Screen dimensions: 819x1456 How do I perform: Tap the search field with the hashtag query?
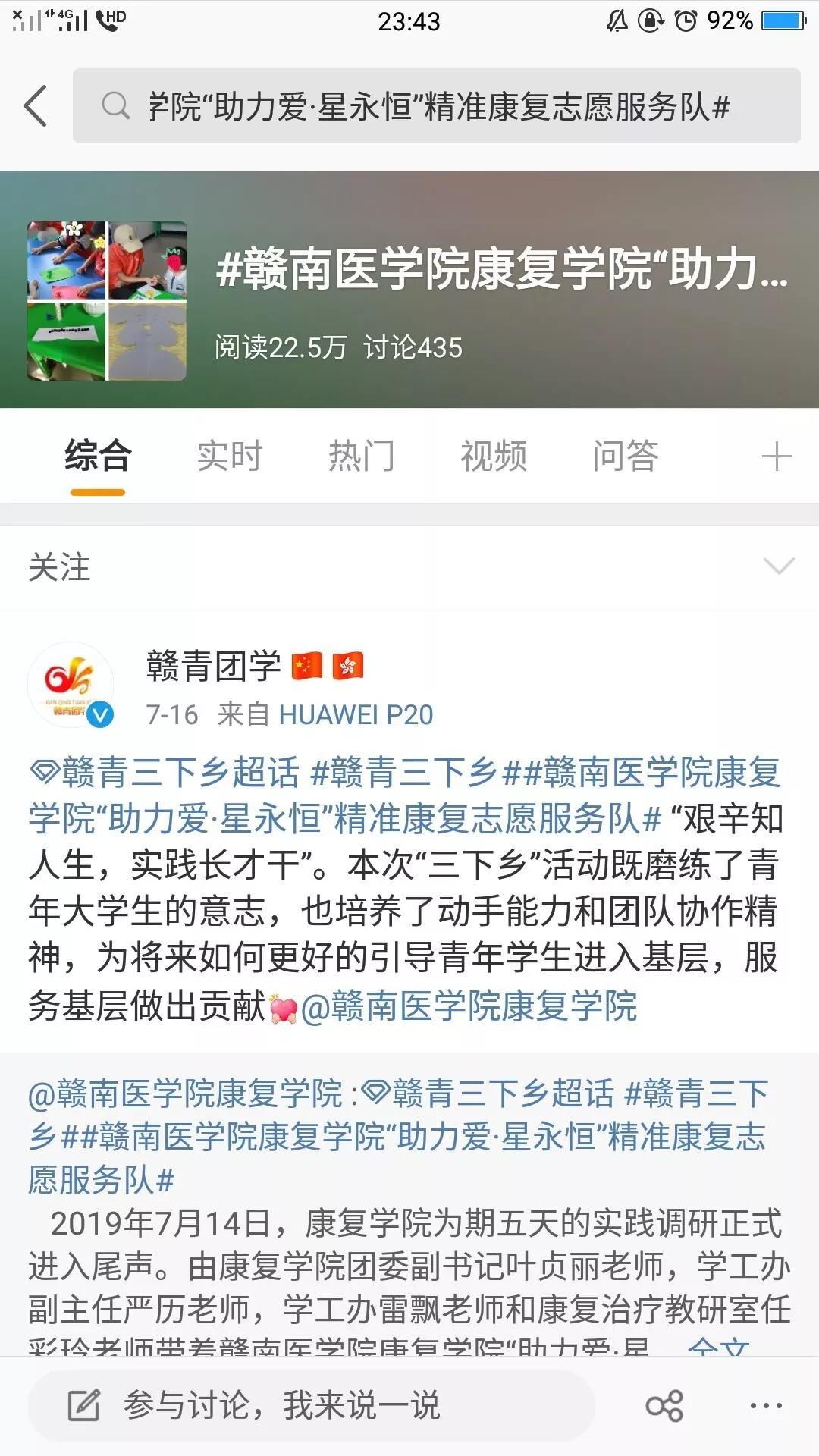pyautogui.click(x=437, y=106)
